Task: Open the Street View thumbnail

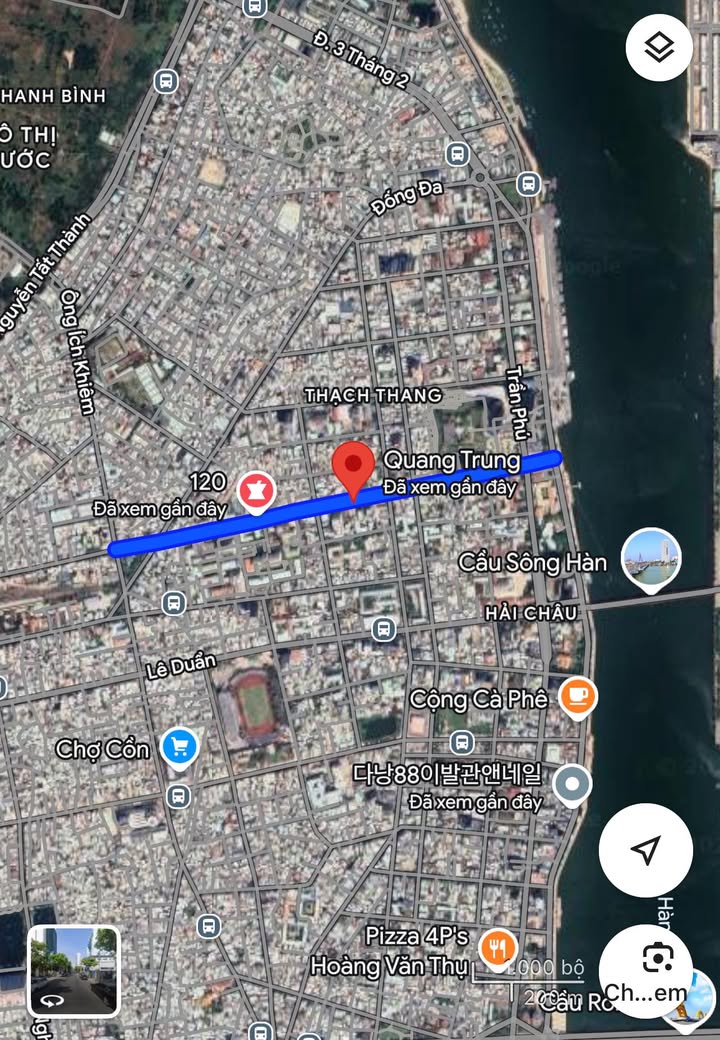Action: (x=74, y=970)
